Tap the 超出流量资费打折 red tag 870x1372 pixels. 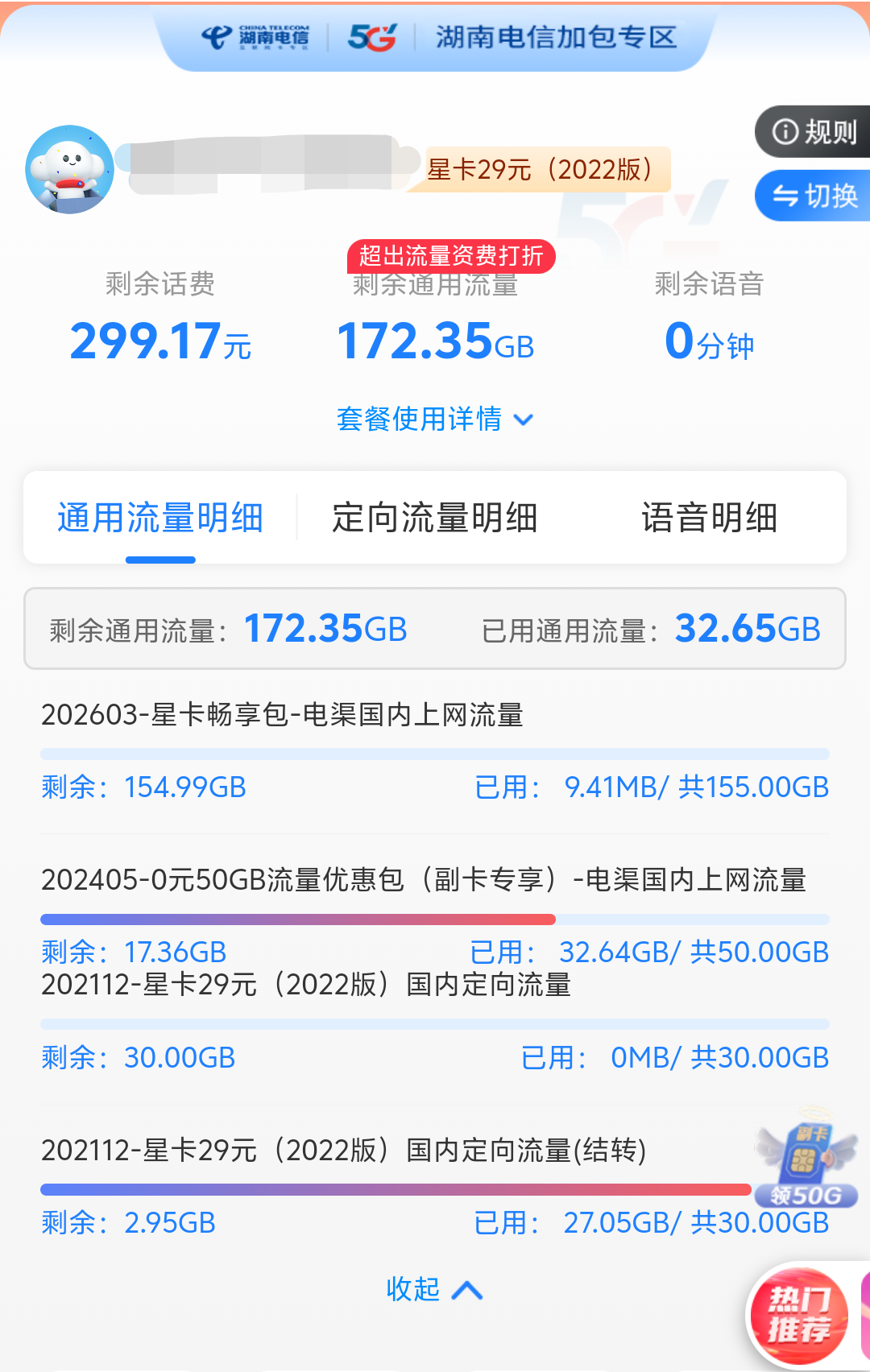coord(451,256)
